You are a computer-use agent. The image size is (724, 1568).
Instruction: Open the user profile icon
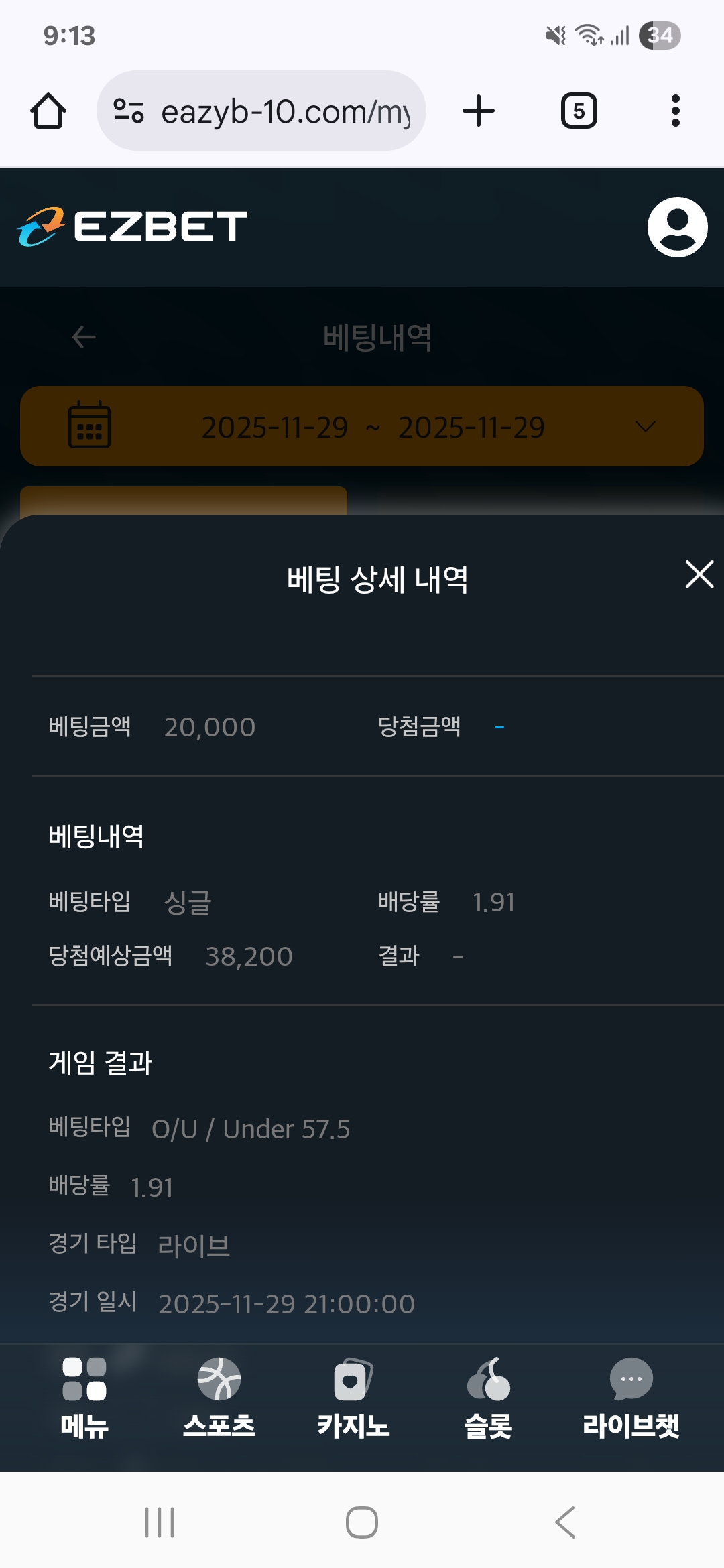click(x=677, y=227)
